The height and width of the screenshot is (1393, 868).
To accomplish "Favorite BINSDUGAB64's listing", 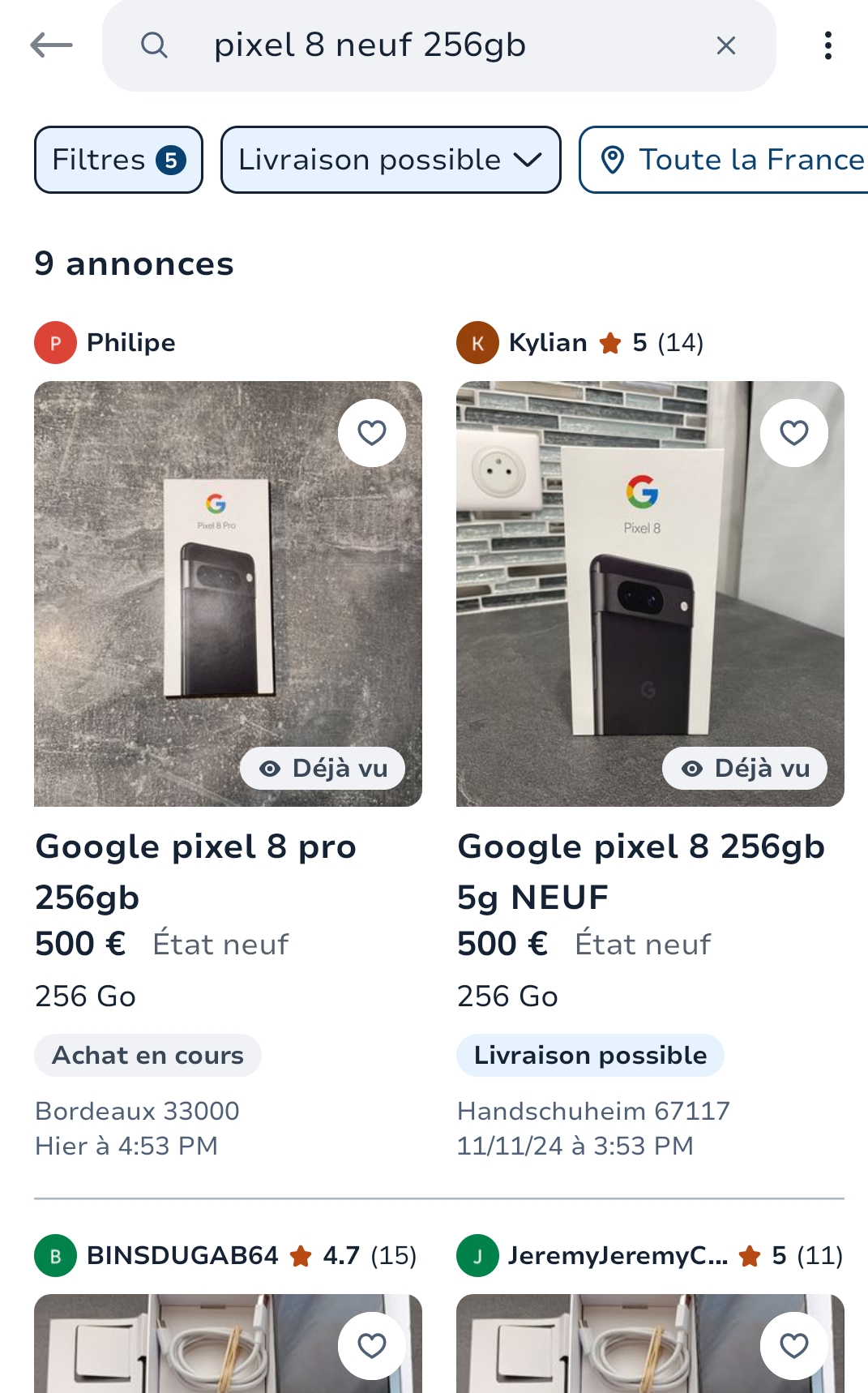I will click(371, 1346).
